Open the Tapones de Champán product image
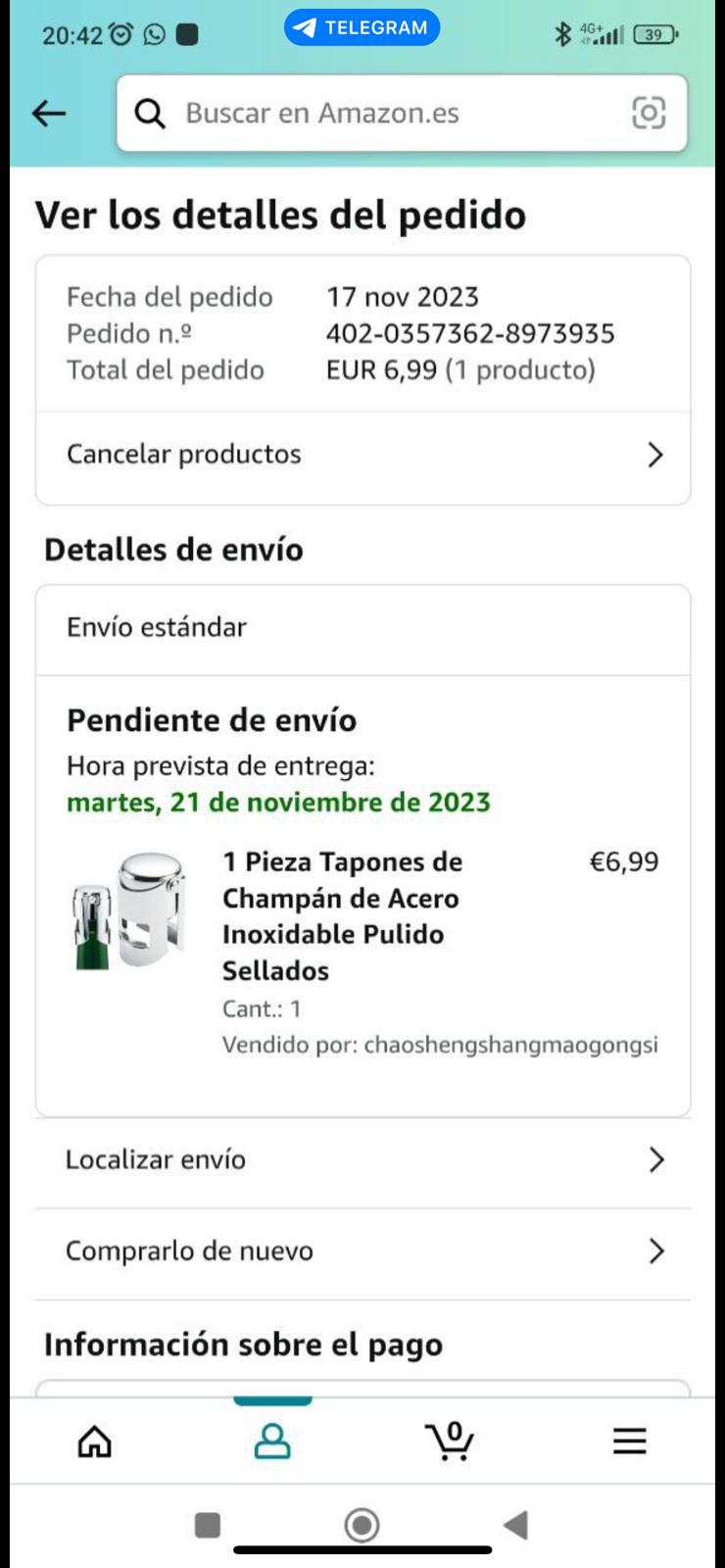Screen dimensions: 725x1568 tap(129, 911)
